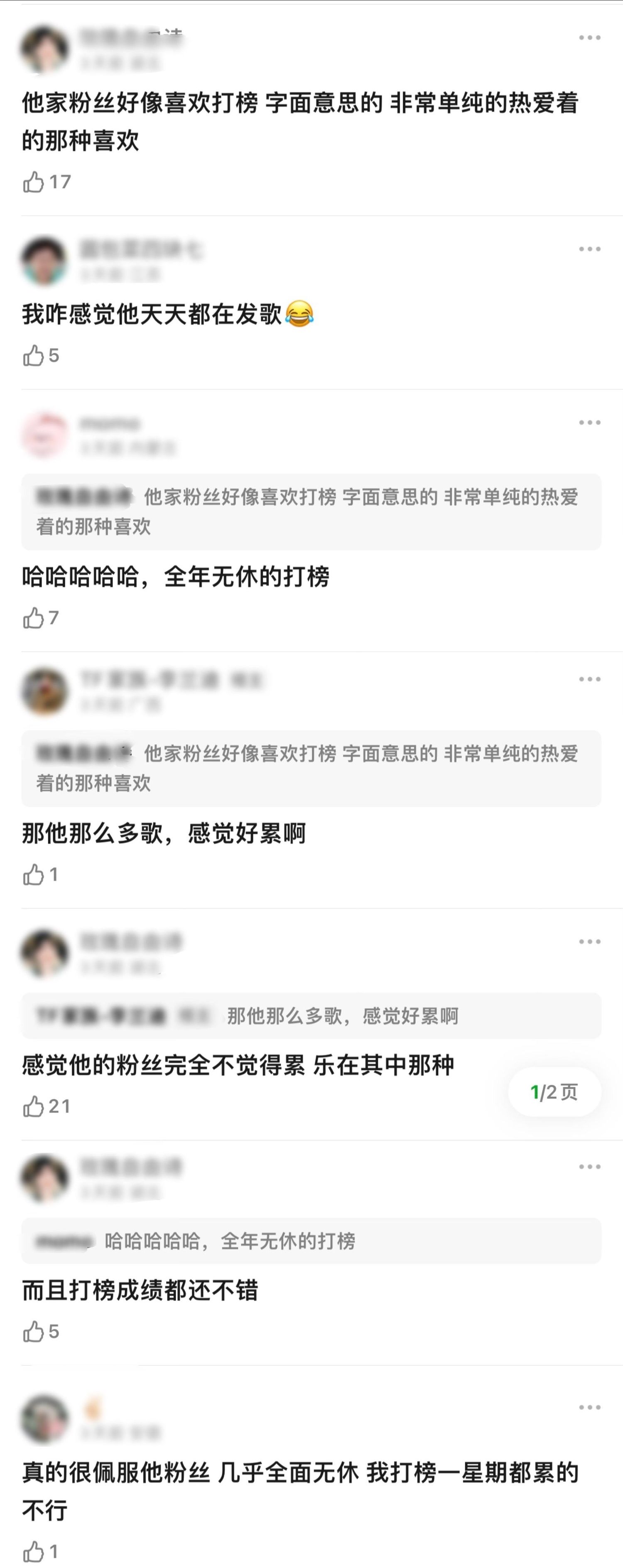Open more options for '真的很佩服他粉丝' comment
Screen dimensions: 623x1568
[589, 1407]
